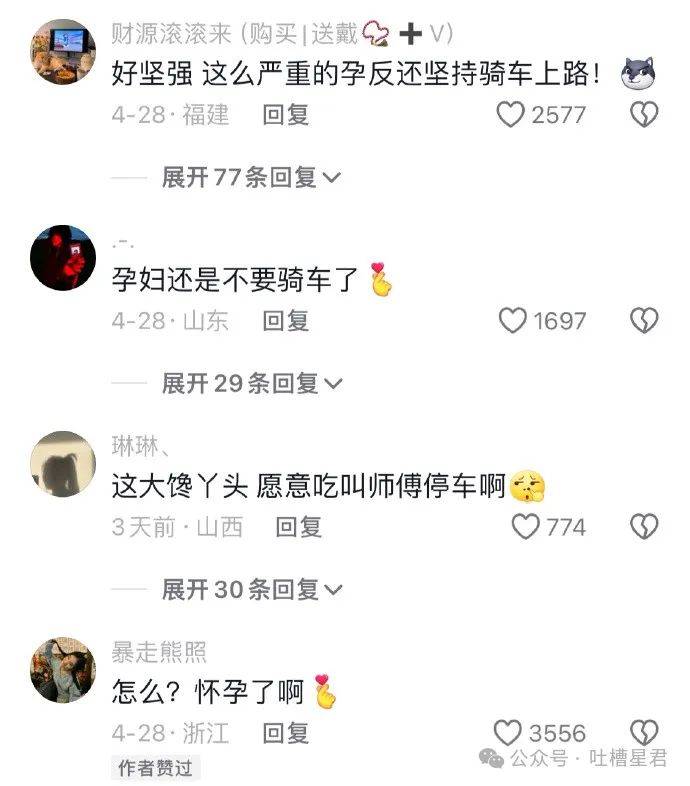The image size is (690, 786).
Task: Open 暴走熊照's profile avatar
Action: click(x=63, y=669)
